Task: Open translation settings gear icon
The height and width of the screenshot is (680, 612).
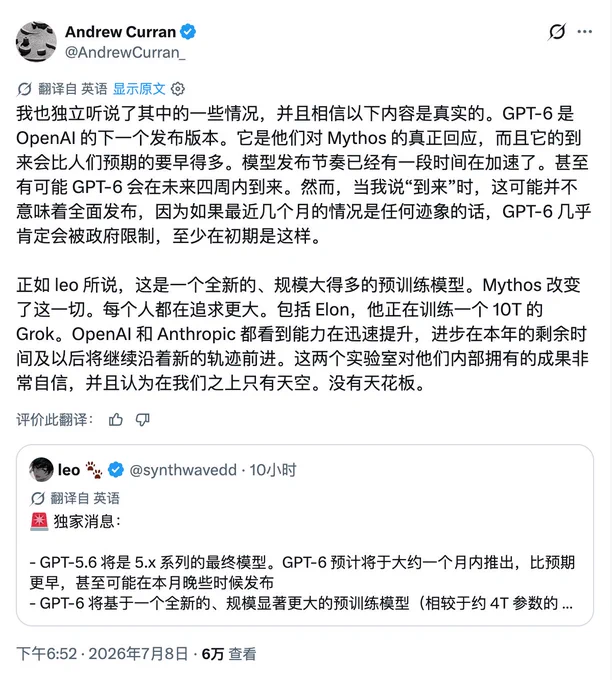Action: coord(178,89)
